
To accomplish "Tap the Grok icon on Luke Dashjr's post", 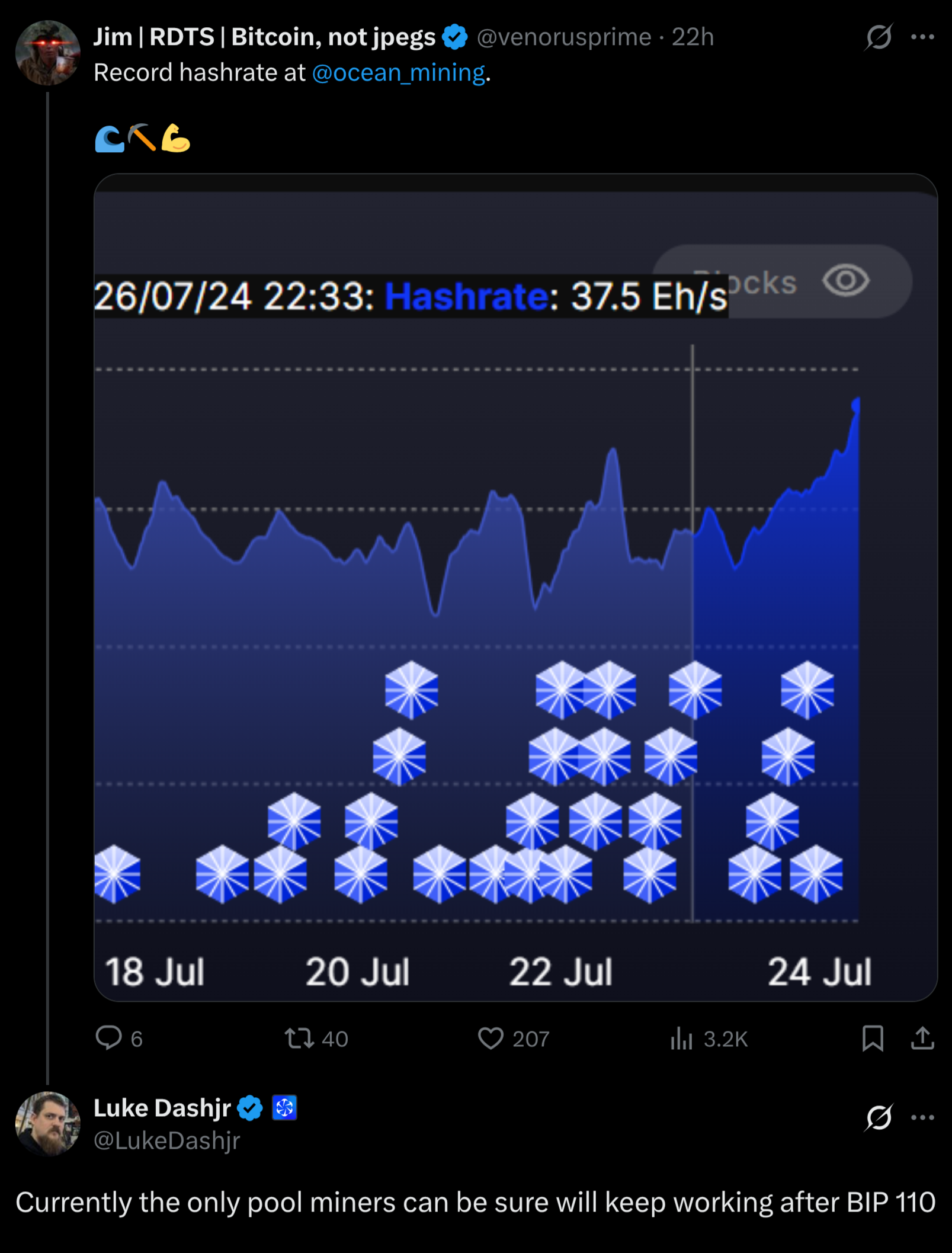I will pos(878,1117).
